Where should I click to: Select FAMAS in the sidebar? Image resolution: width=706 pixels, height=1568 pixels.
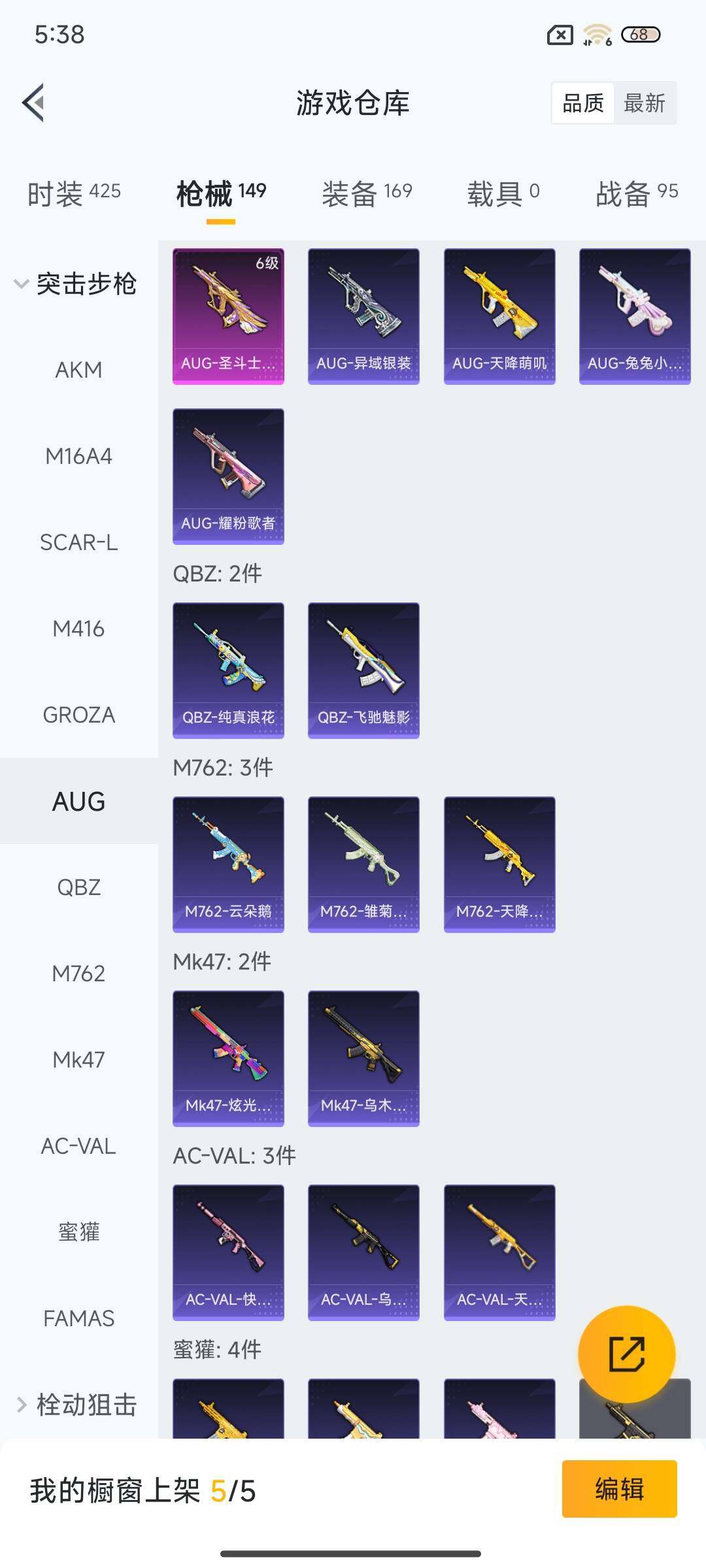[x=78, y=1318]
